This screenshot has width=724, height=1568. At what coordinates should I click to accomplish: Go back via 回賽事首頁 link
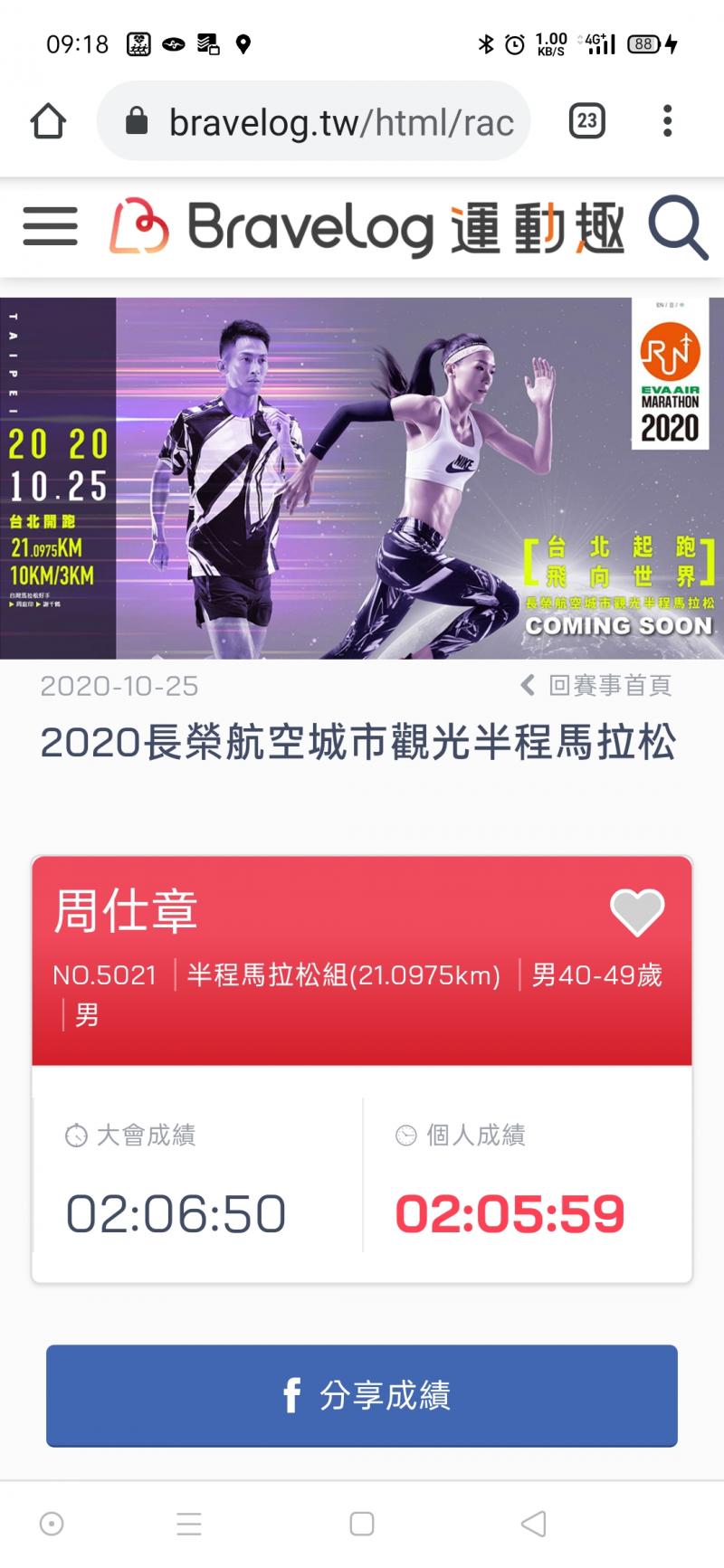(597, 686)
